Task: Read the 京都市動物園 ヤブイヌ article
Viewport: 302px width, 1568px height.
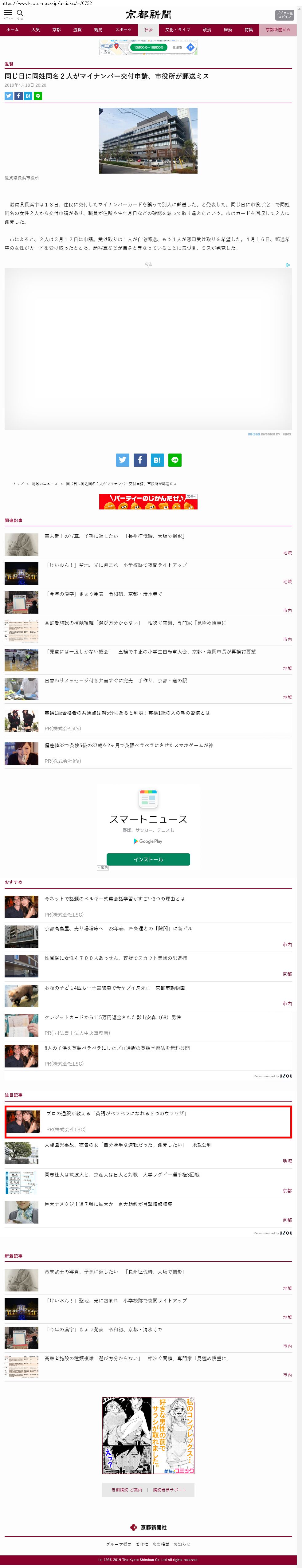Action: 115,987
